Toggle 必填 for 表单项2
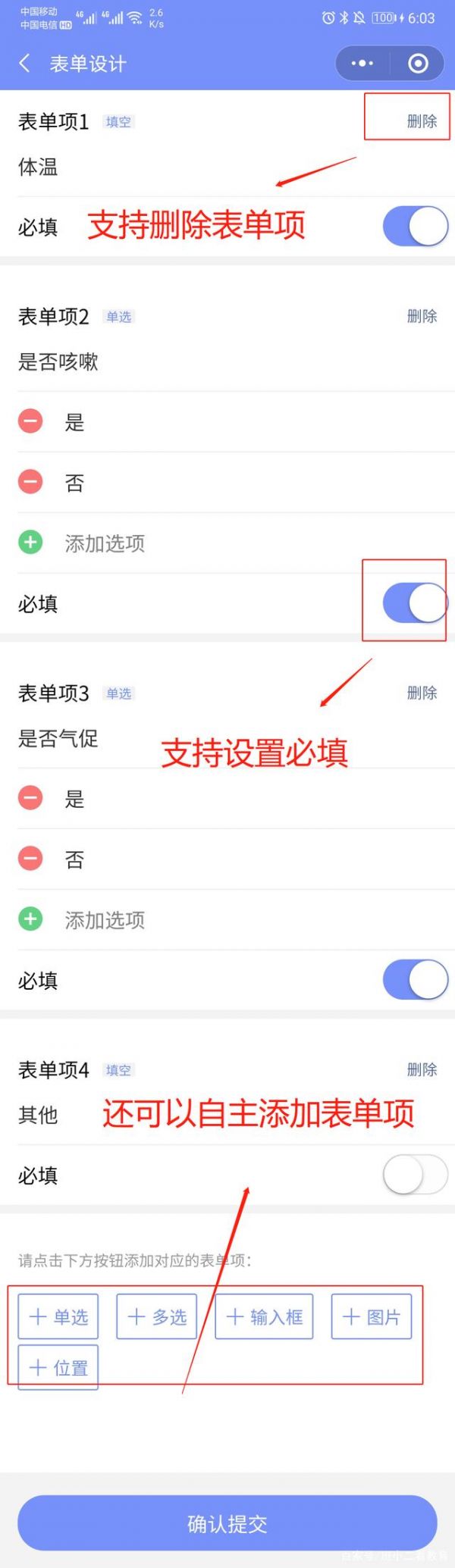Image resolution: width=455 pixels, height=1568 pixels. click(x=415, y=603)
